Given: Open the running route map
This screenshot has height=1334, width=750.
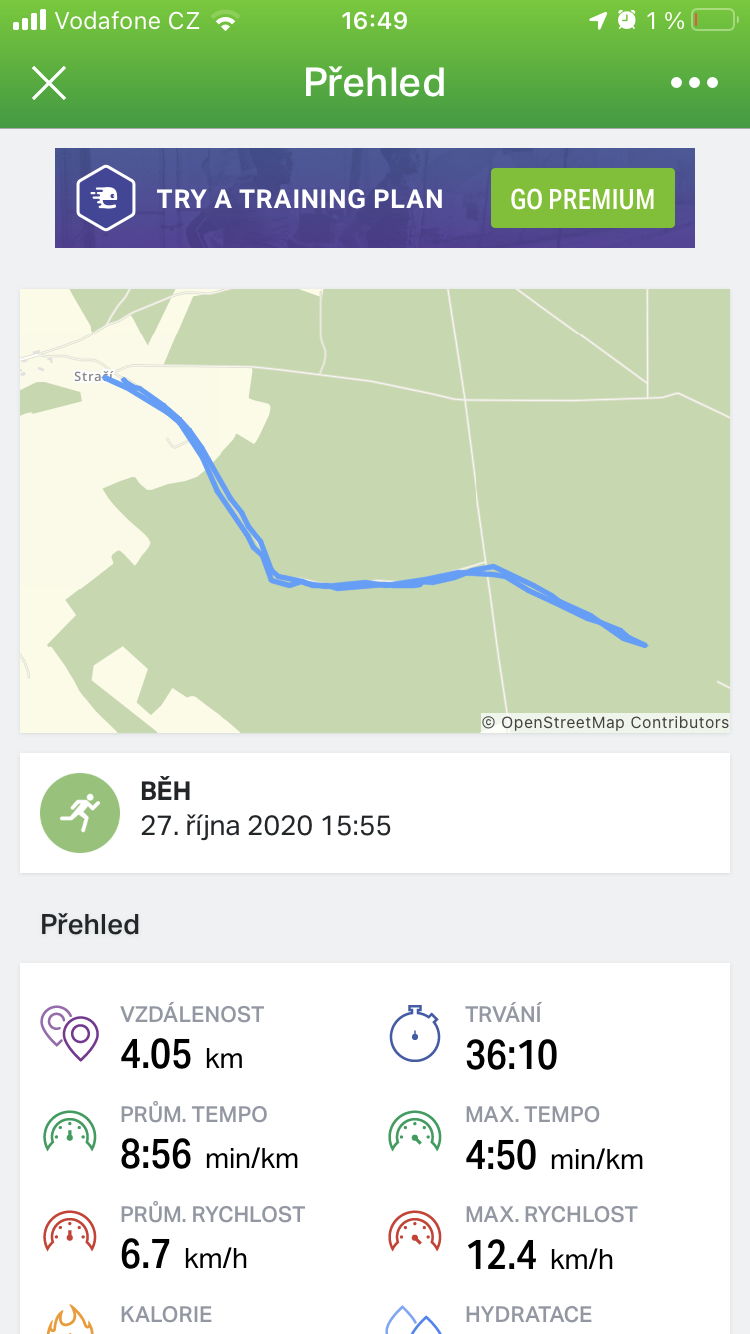Looking at the screenshot, I should pyautogui.click(x=375, y=510).
